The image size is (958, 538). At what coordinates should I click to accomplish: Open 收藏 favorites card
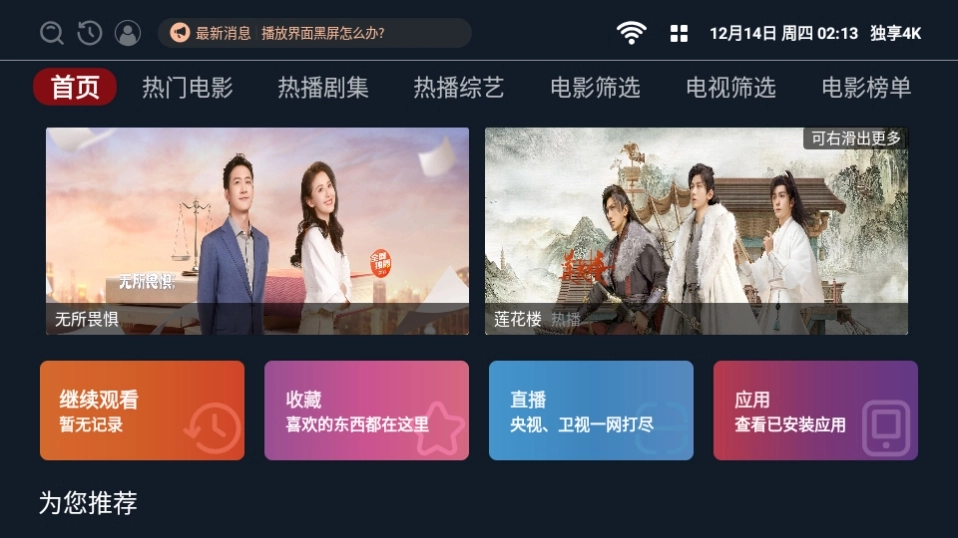(x=366, y=410)
